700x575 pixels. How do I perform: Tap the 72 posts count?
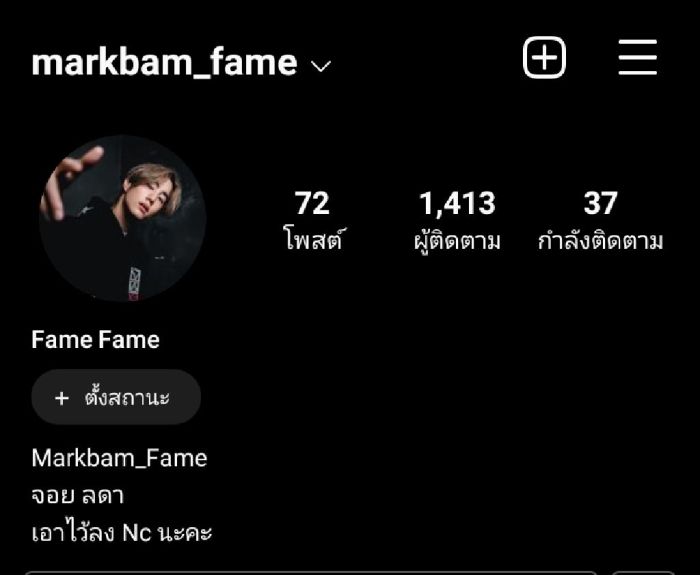coord(312,220)
